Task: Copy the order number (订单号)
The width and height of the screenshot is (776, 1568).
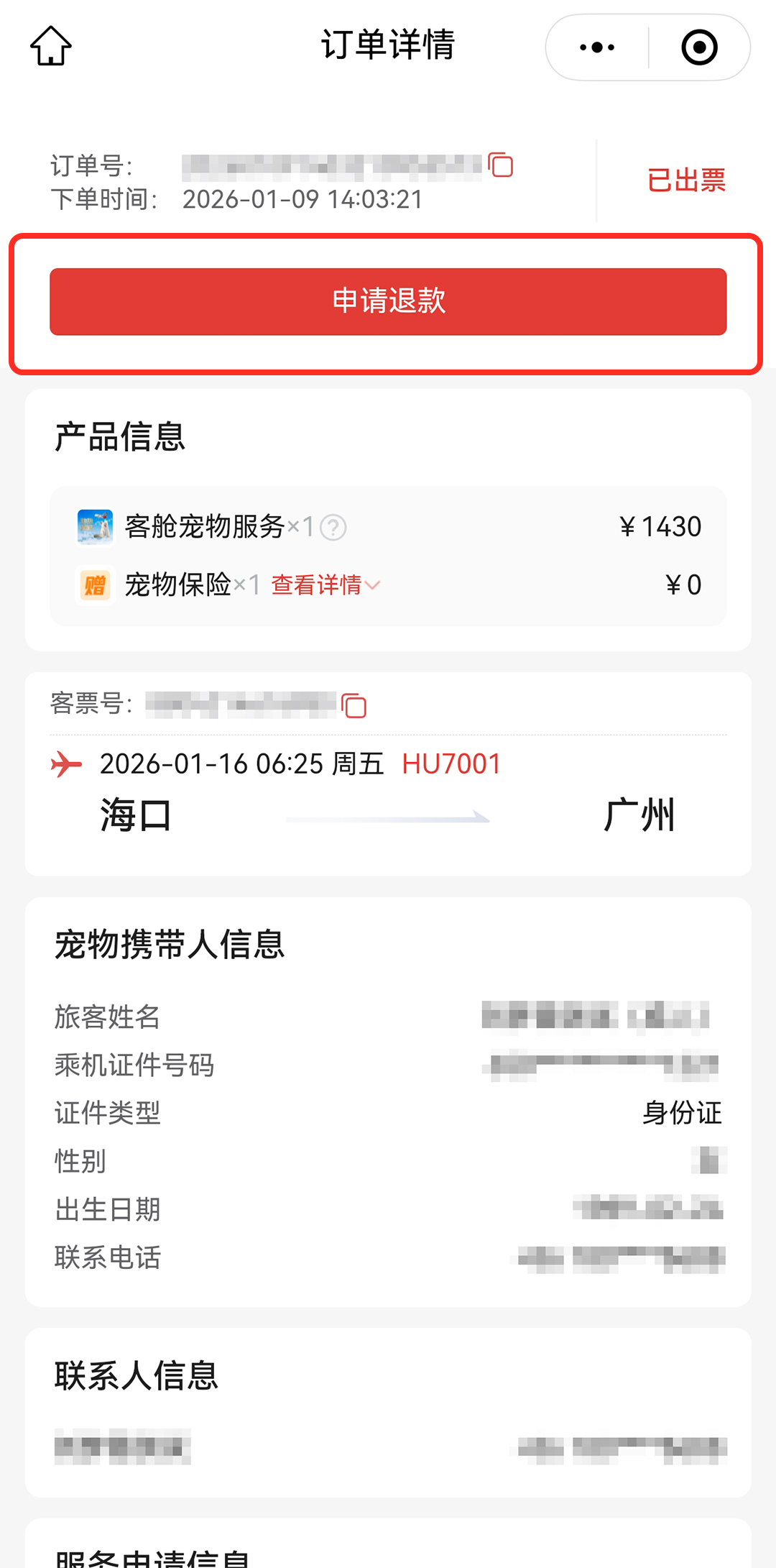Action: click(x=501, y=165)
